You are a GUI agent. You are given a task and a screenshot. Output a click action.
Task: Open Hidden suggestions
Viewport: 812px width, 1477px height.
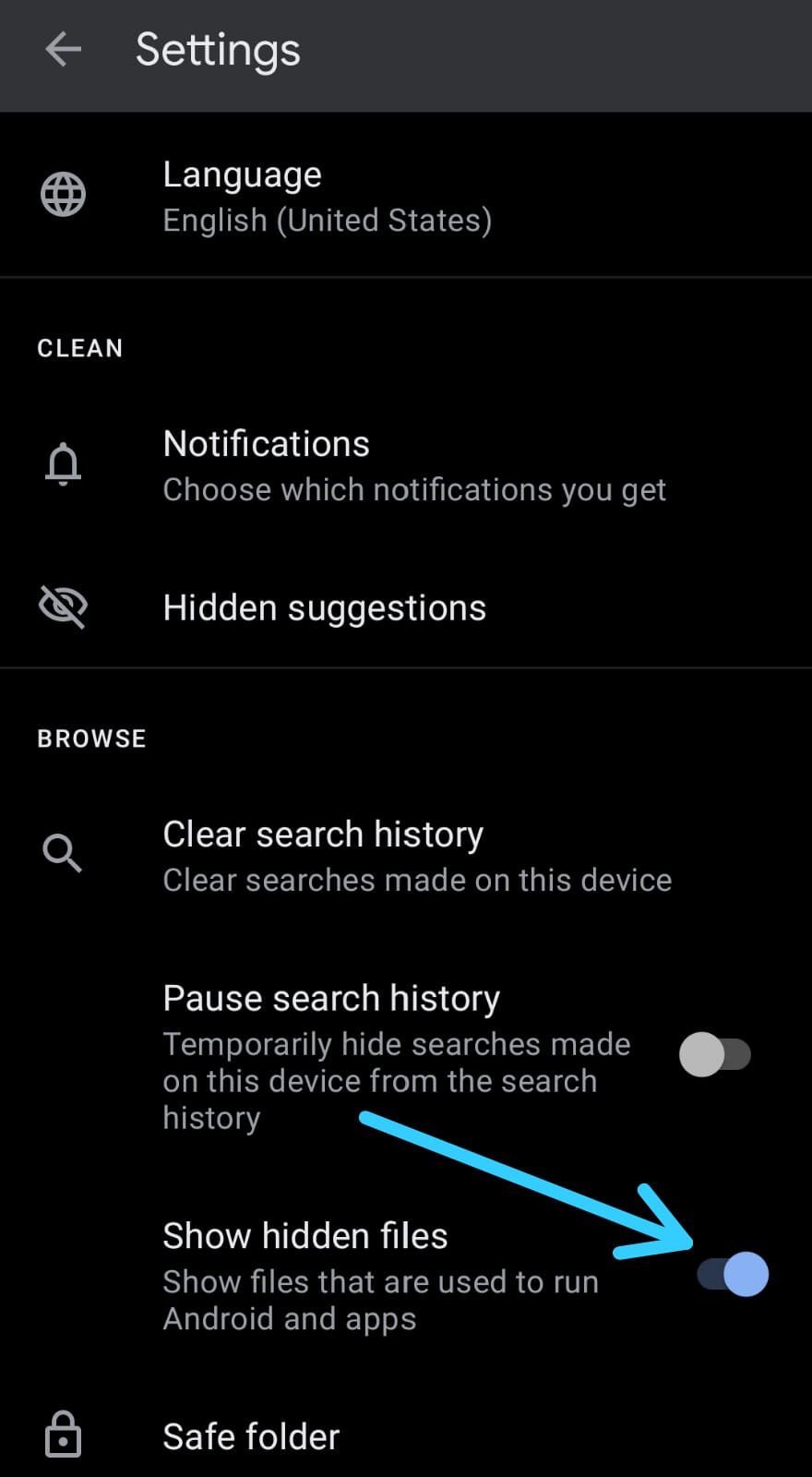(406, 607)
